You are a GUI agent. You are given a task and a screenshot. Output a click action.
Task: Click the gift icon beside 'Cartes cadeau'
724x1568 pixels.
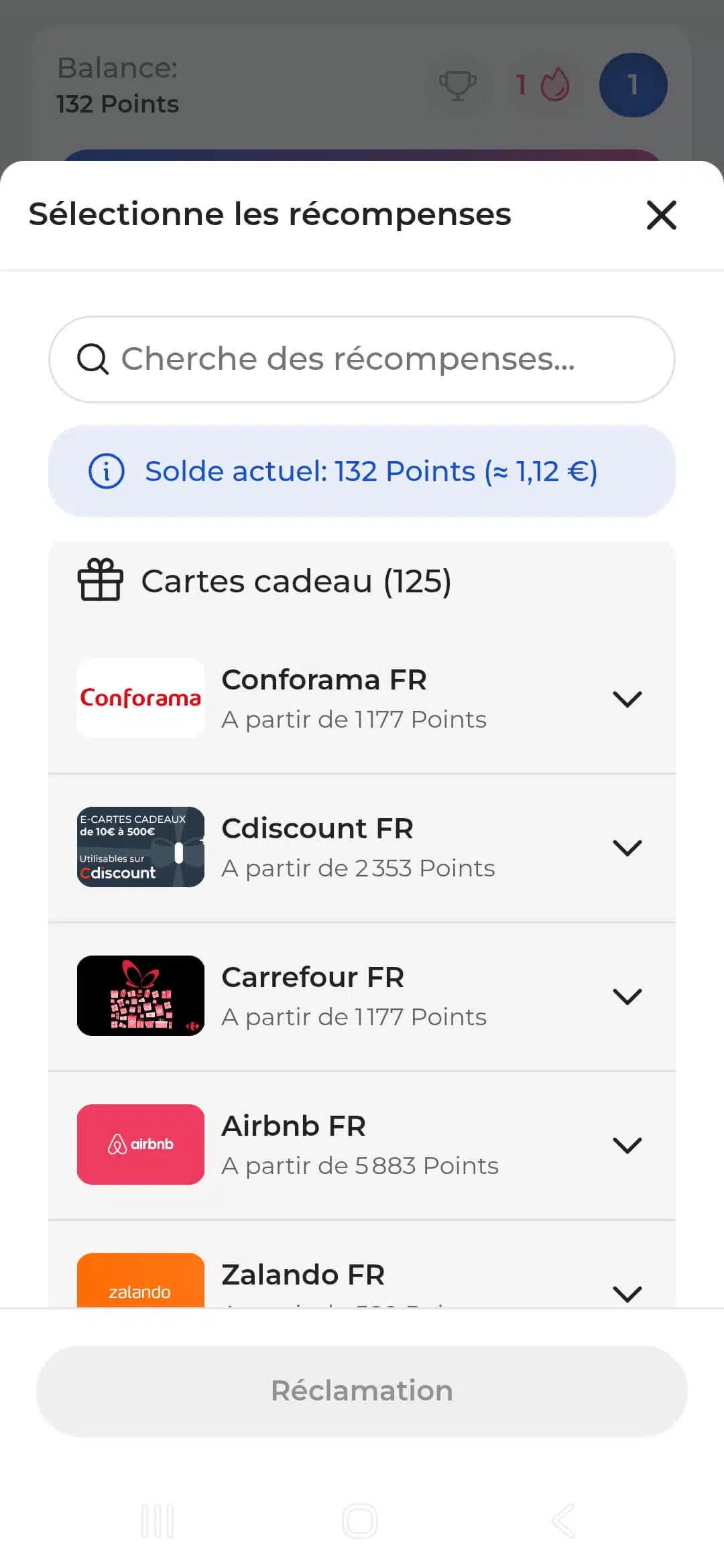101,580
